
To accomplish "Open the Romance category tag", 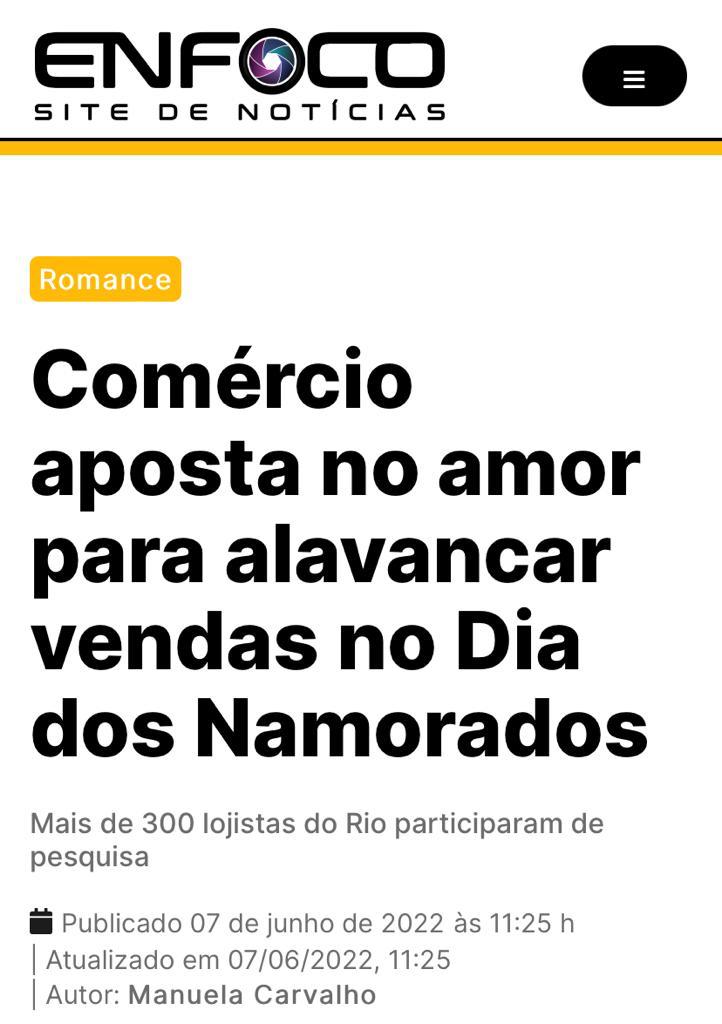I will pyautogui.click(x=105, y=279).
